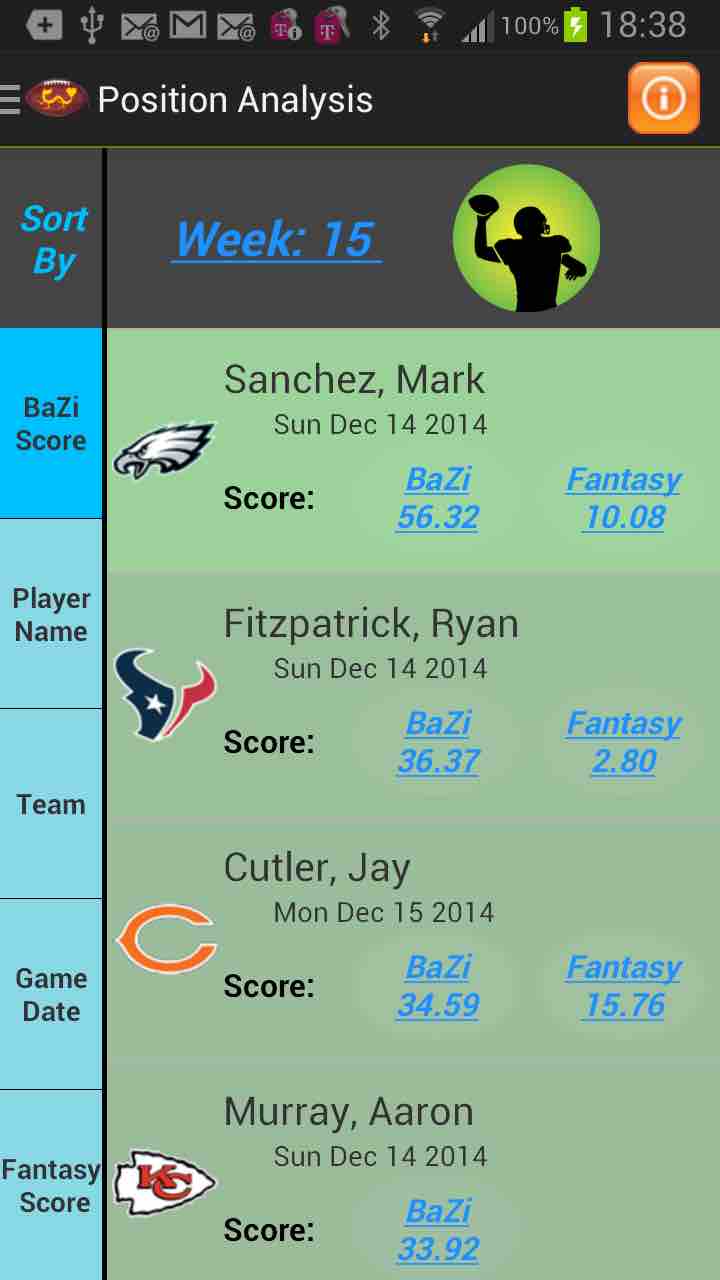The image size is (720, 1280).
Task: View Fitzpatrick's Fantasy 2.80 link
Action: [624, 742]
